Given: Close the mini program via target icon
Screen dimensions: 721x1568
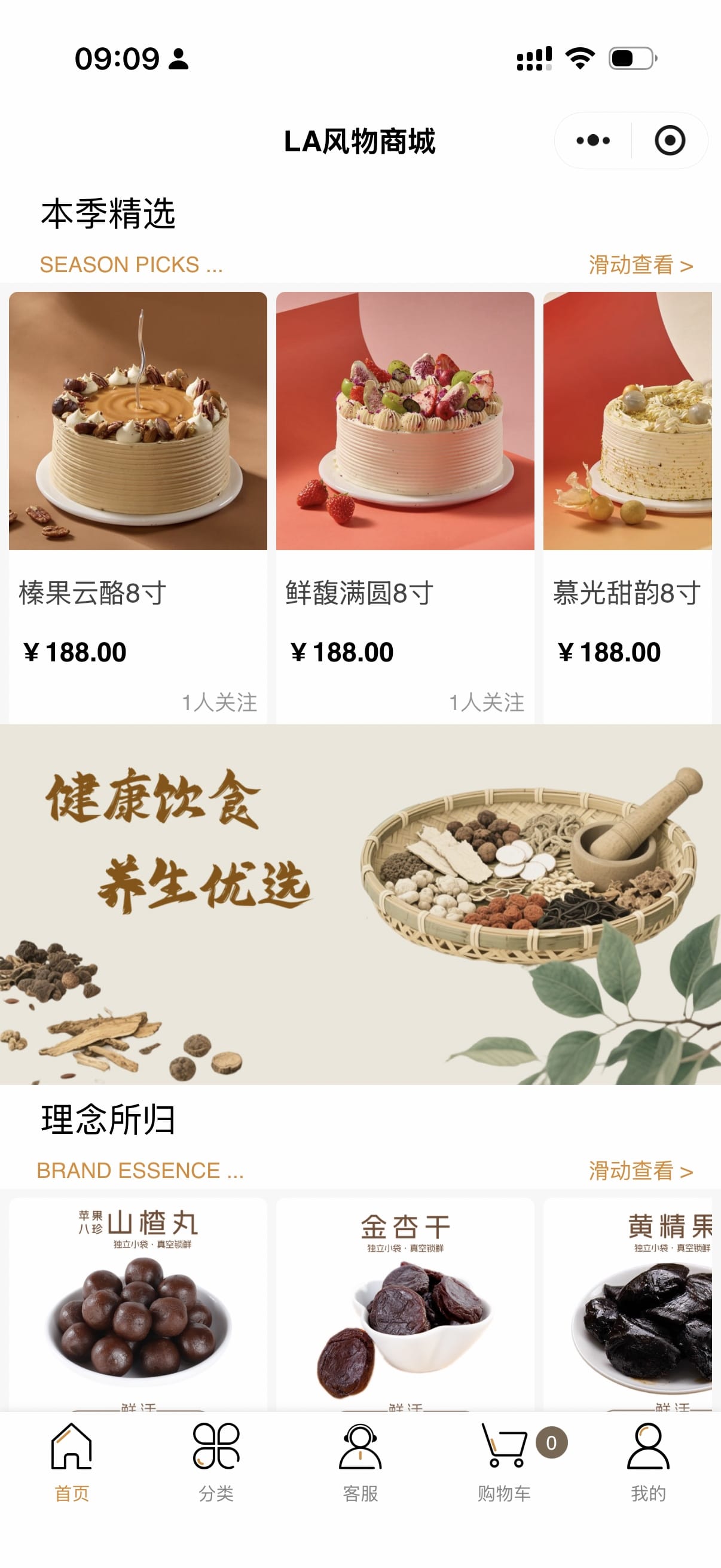Looking at the screenshot, I should coord(669,141).
